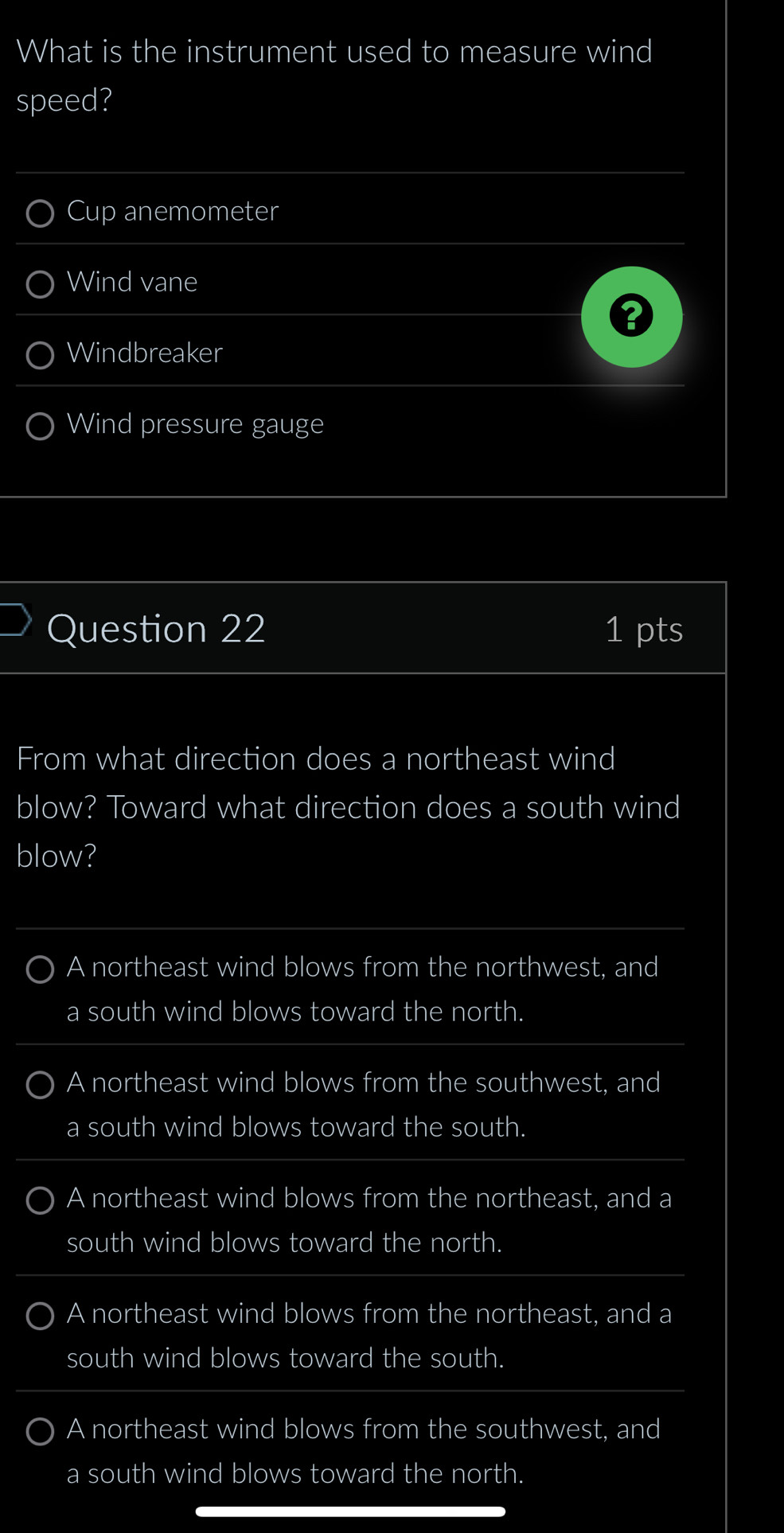Image resolution: width=784 pixels, height=1533 pixels.
Task: Click the 1 pts label
Action: [x=645, y=629]
